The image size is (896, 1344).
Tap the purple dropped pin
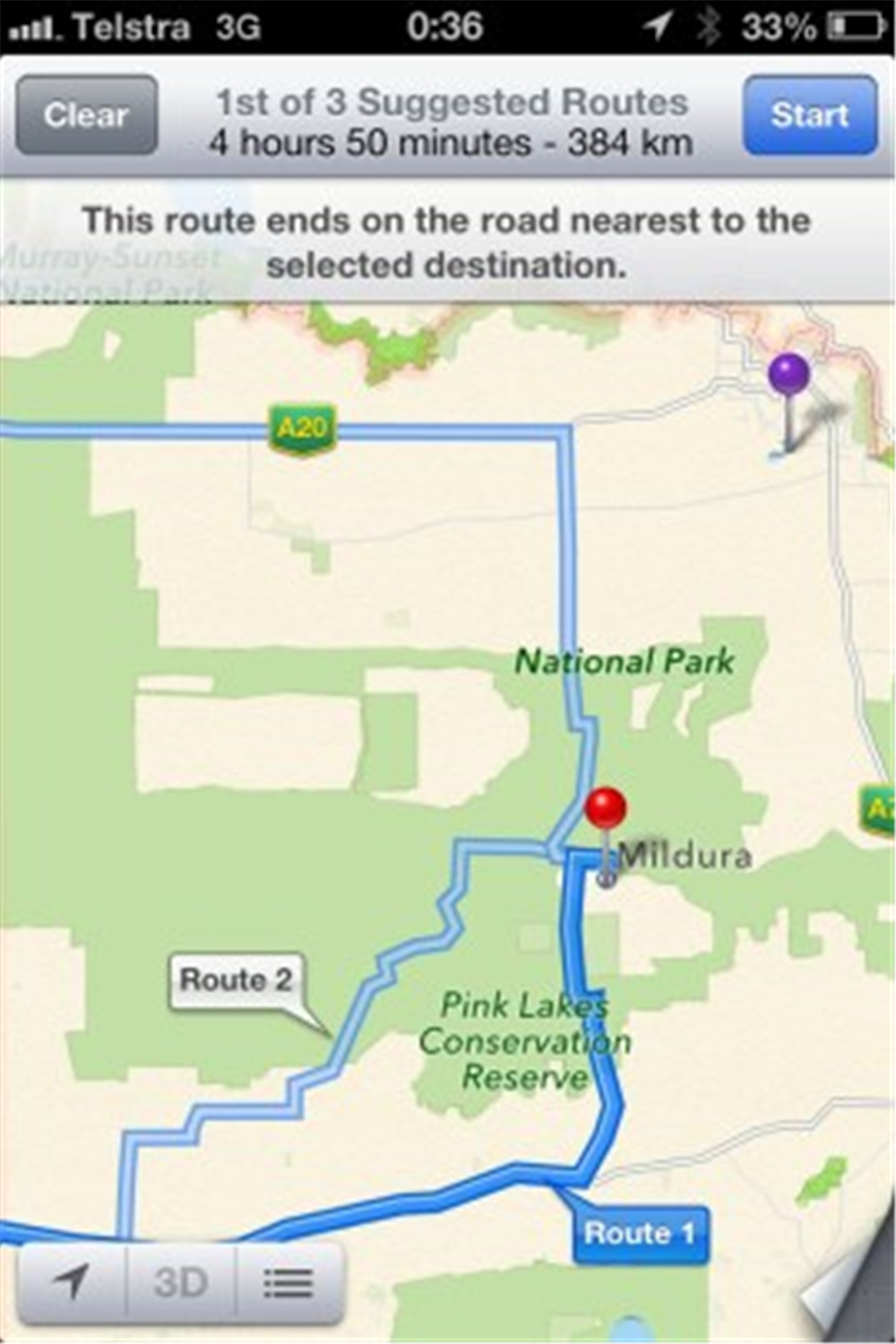click(789, 374)
